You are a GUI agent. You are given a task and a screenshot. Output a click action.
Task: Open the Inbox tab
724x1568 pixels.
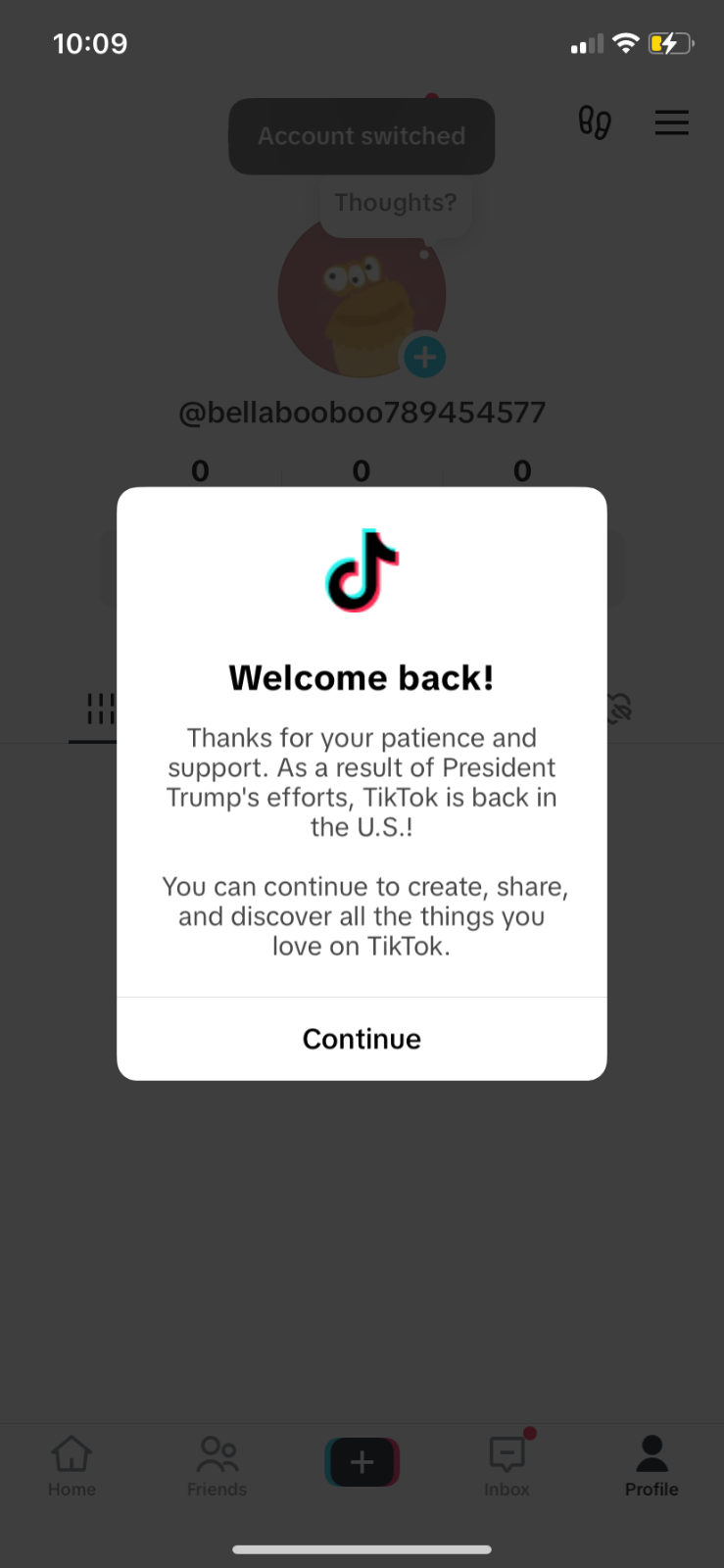point(507,1465)
